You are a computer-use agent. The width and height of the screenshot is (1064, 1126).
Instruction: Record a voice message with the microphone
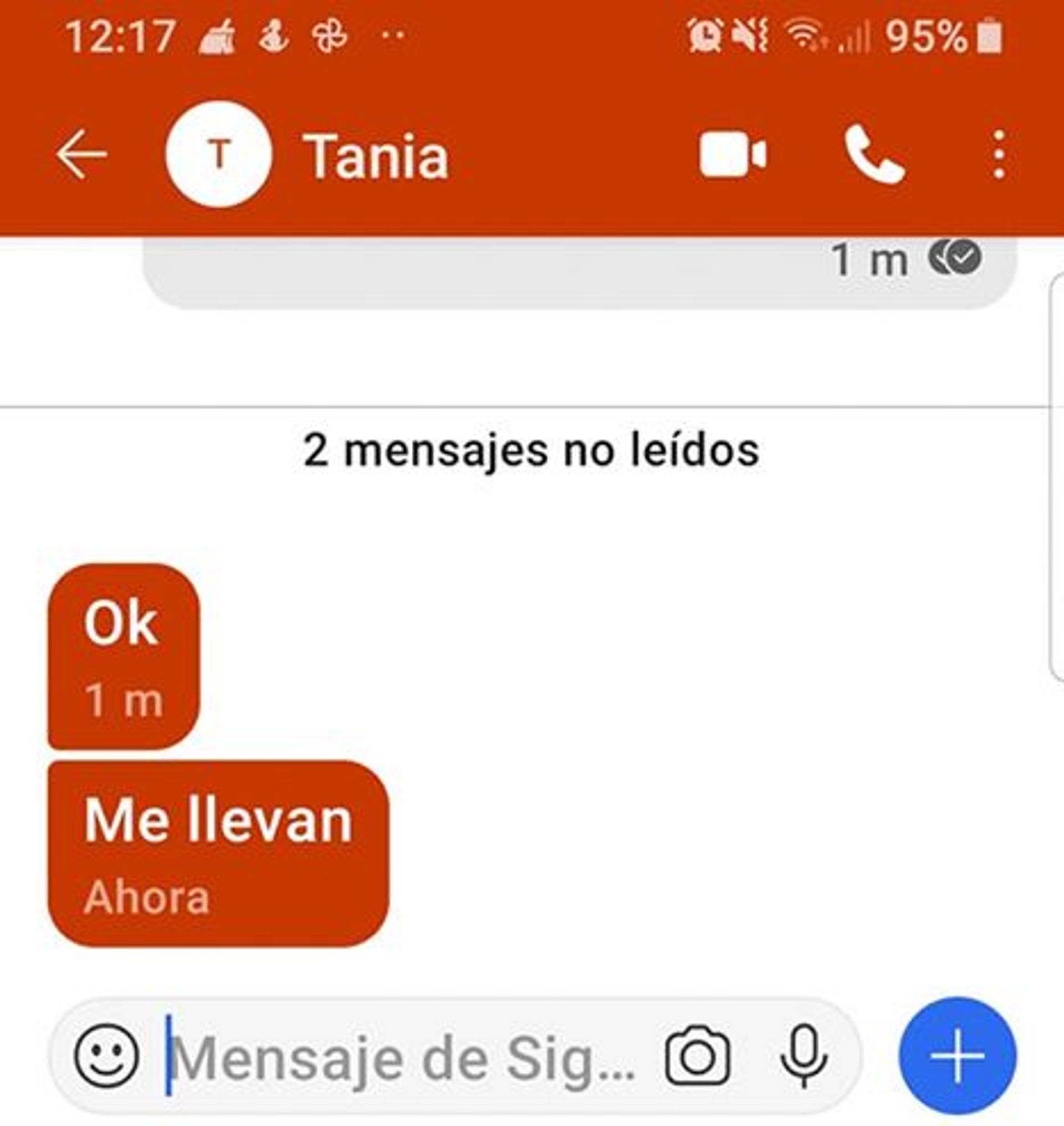pyautogui.click(x=804, y=1057)
